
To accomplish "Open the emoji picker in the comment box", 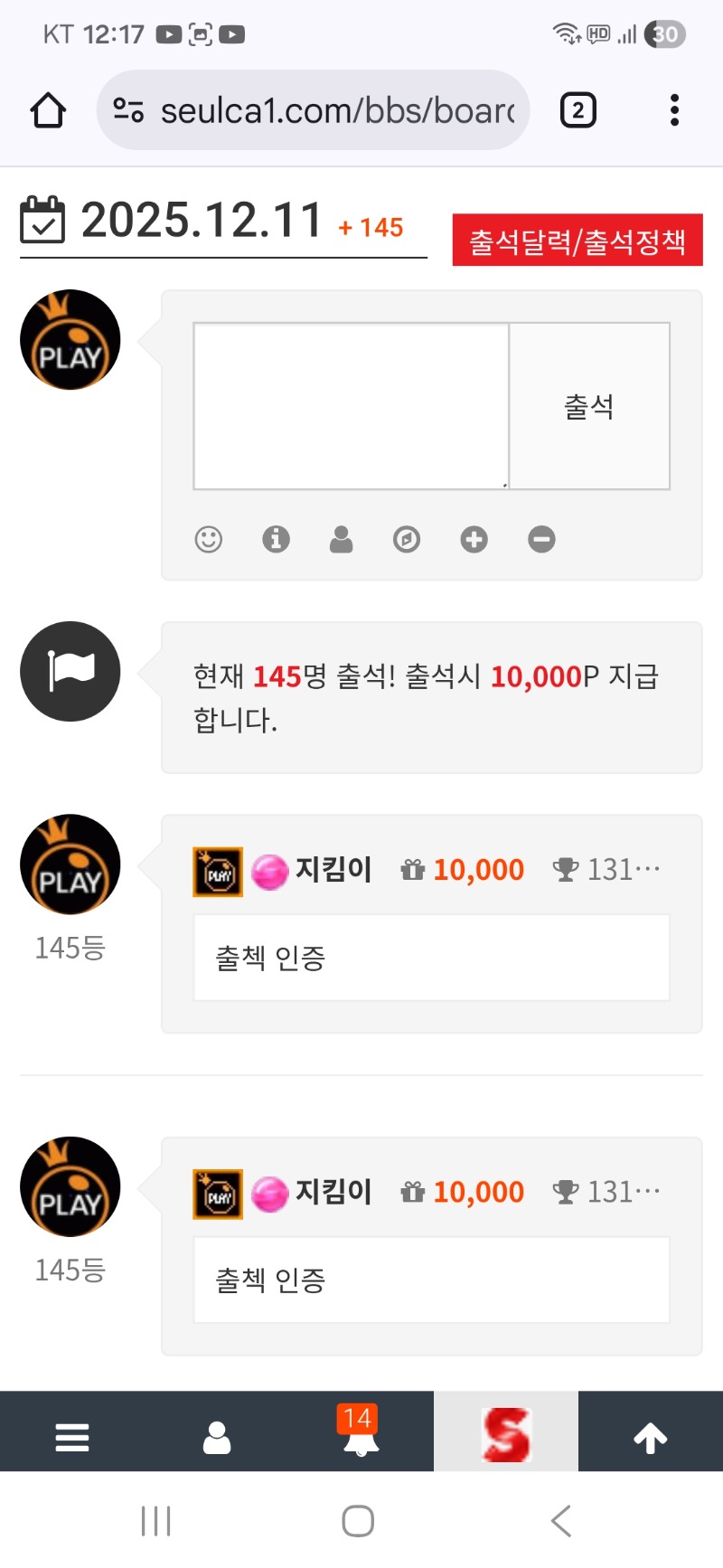I will pyautogui.click(x=208, y=539).
